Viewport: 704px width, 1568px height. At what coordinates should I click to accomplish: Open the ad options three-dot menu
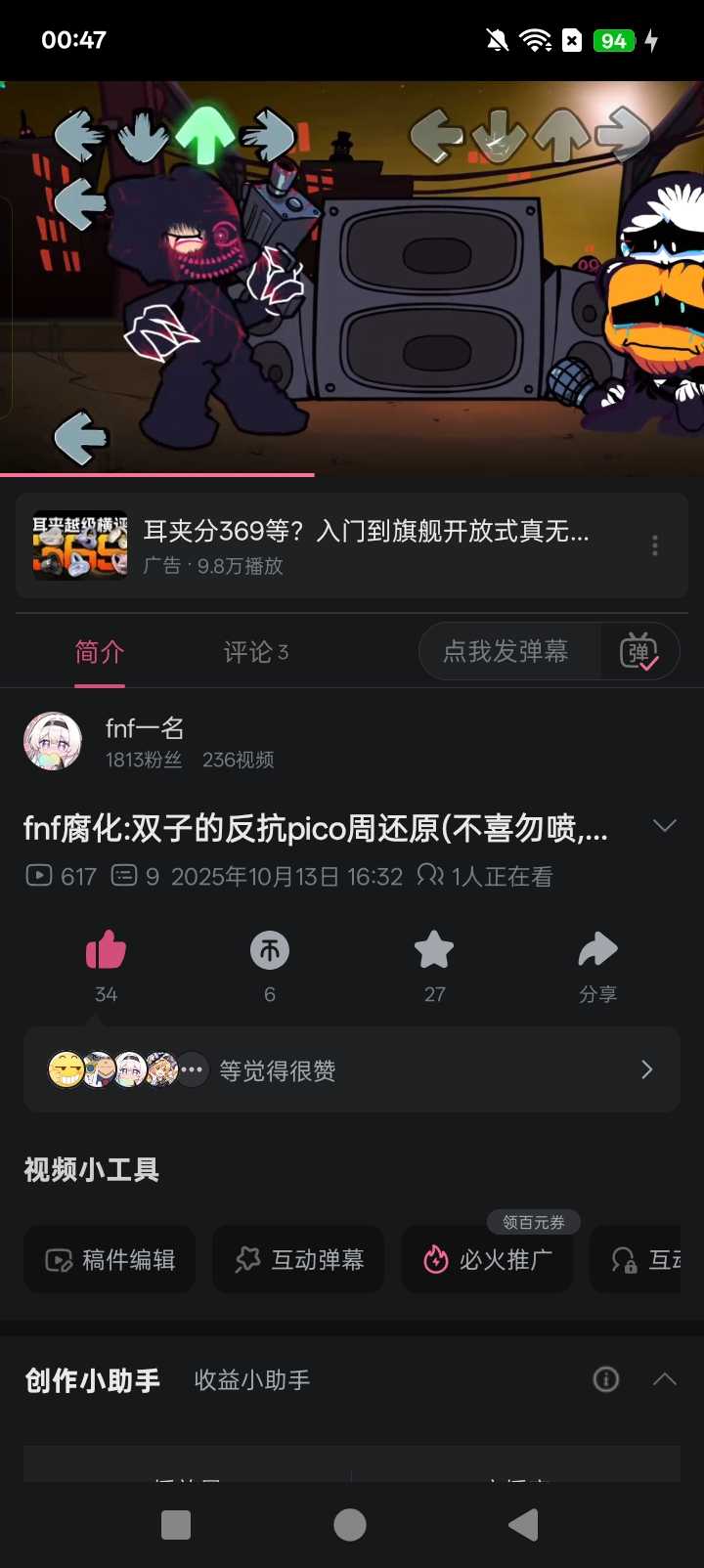[654, 545]
